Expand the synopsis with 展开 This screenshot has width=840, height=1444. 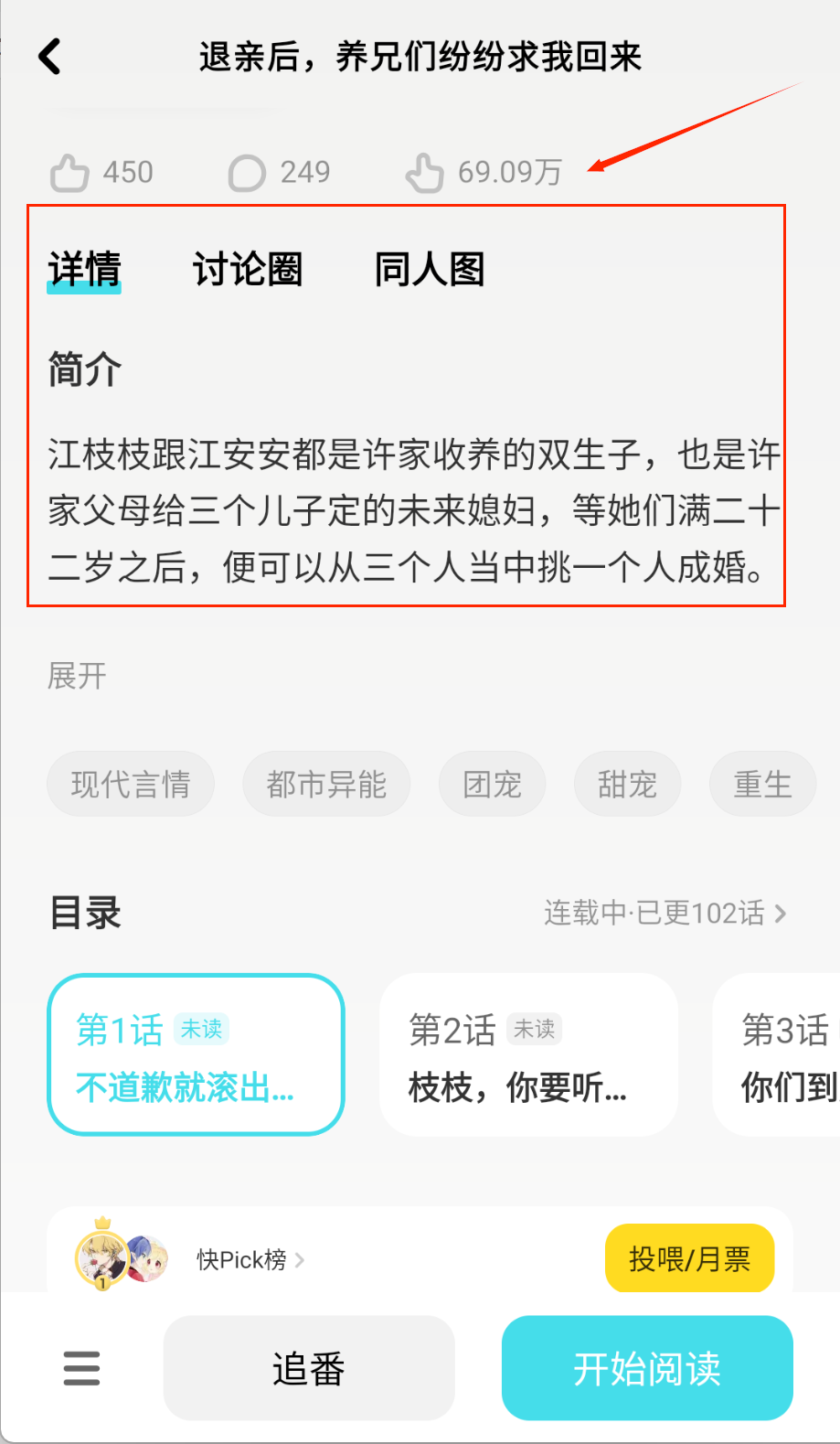click(x=77, y=677)
